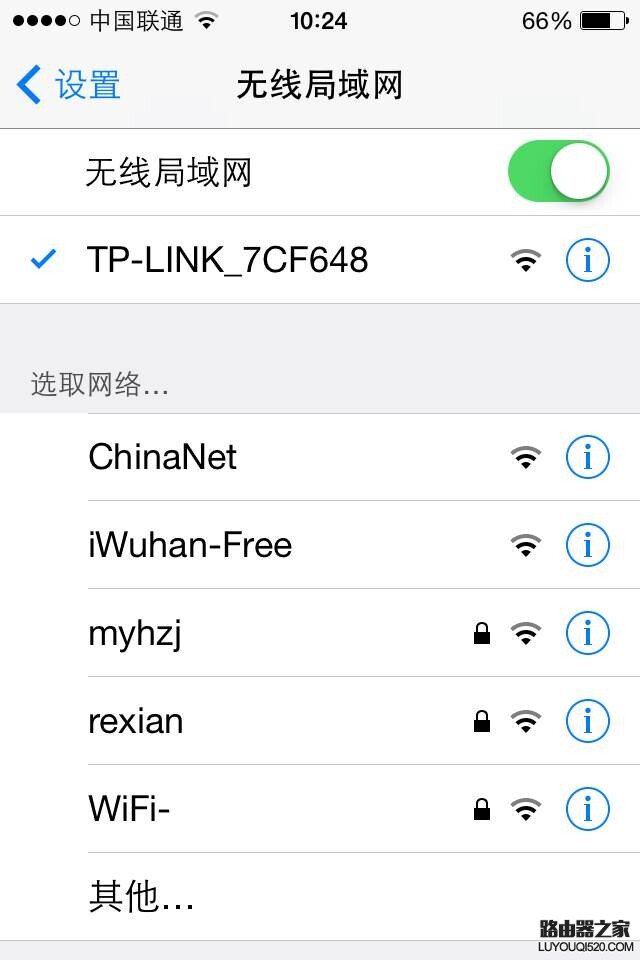This screenshot has height=960, width=640.
Task: Join the ChinaNet network
Action: click(162, 458)
